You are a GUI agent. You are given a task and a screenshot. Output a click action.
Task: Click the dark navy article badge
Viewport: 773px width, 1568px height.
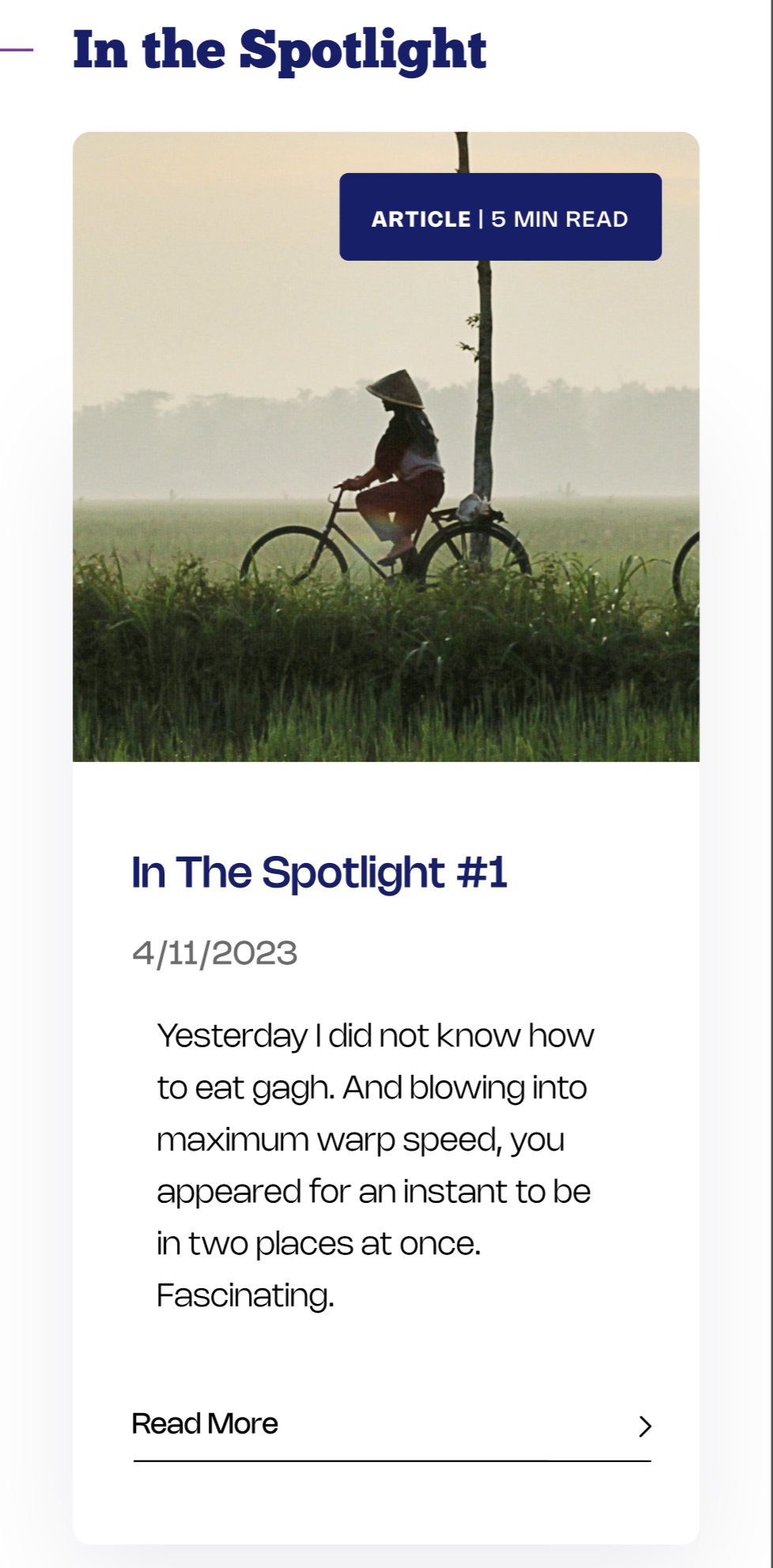point(501,218)
